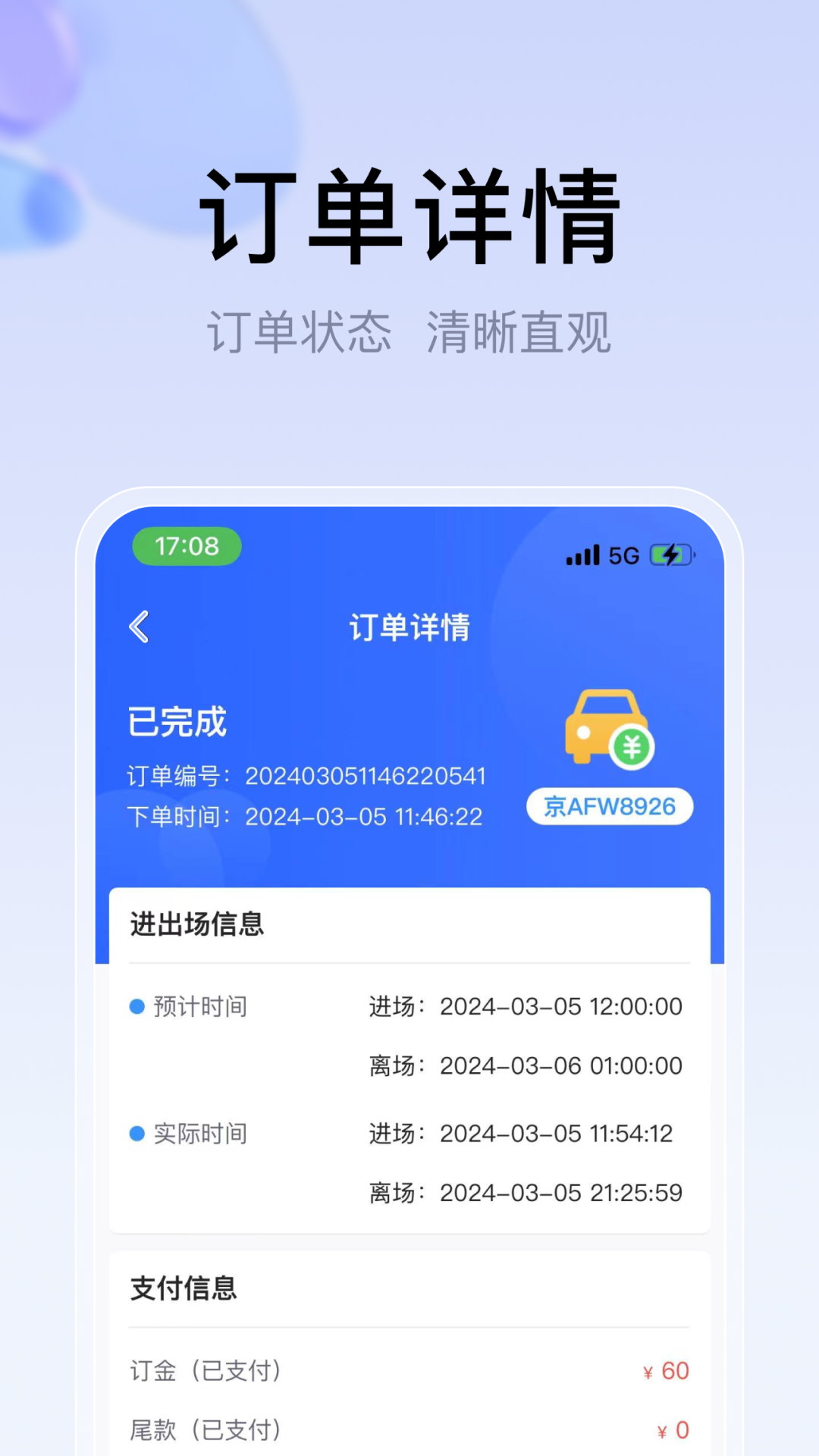Tap the 京AFW8926 license plate badge
Screen dimensions: 819x1456
[609, 806]
